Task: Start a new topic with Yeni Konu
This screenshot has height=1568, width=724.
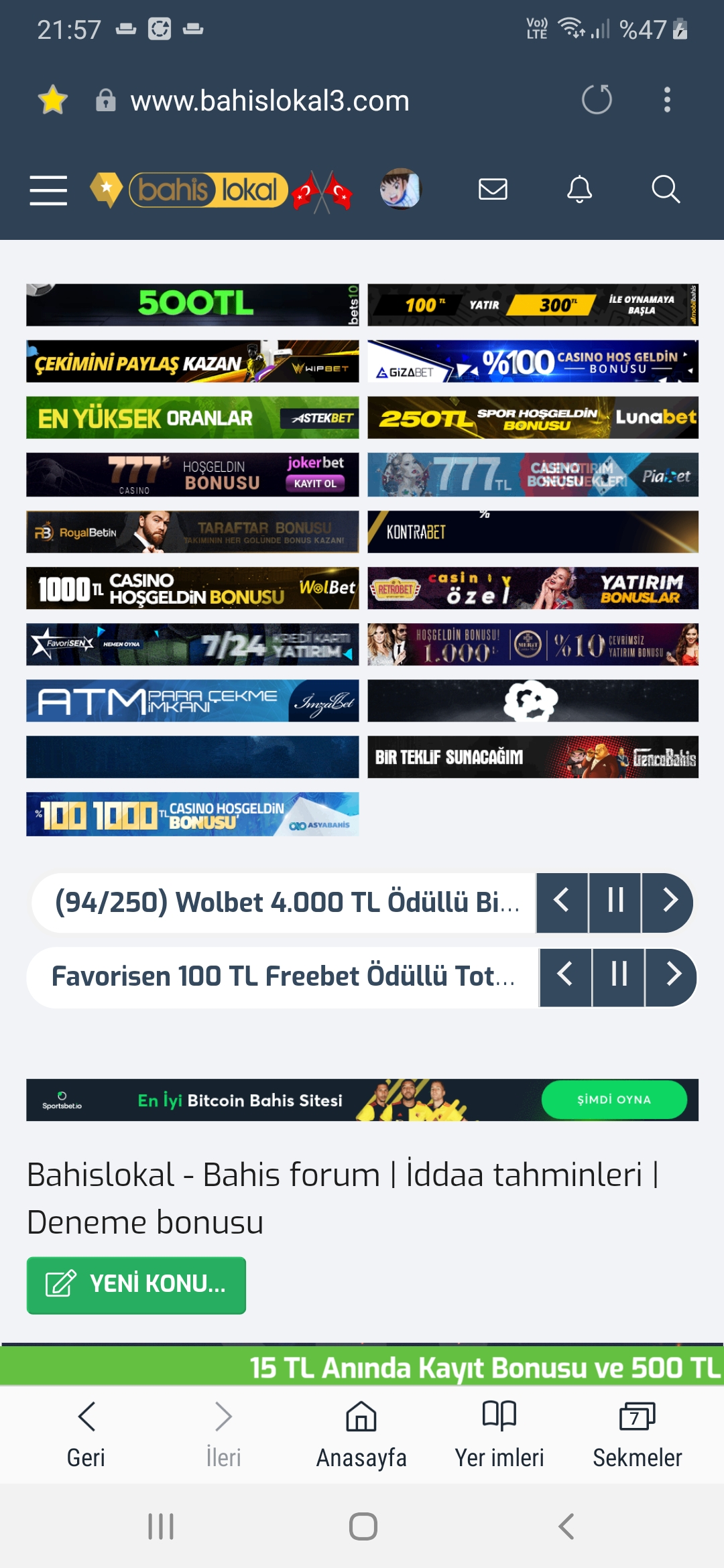Action: (x=136, y=1285)
